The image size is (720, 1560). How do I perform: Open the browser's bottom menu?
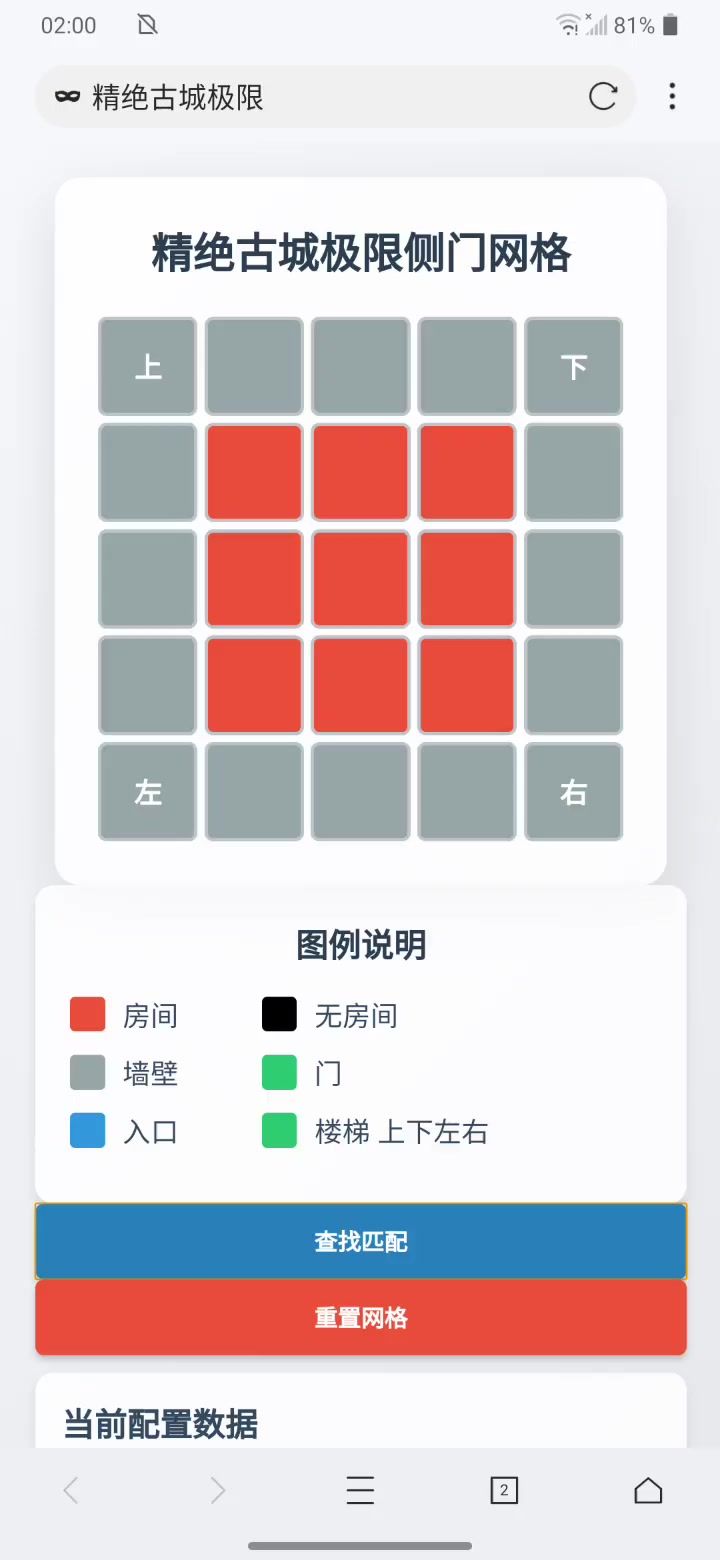pos(360,1491)
